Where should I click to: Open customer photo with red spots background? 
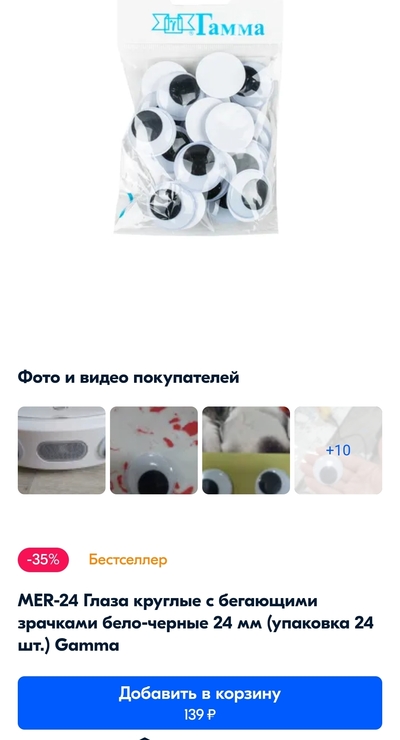[154, 450]
